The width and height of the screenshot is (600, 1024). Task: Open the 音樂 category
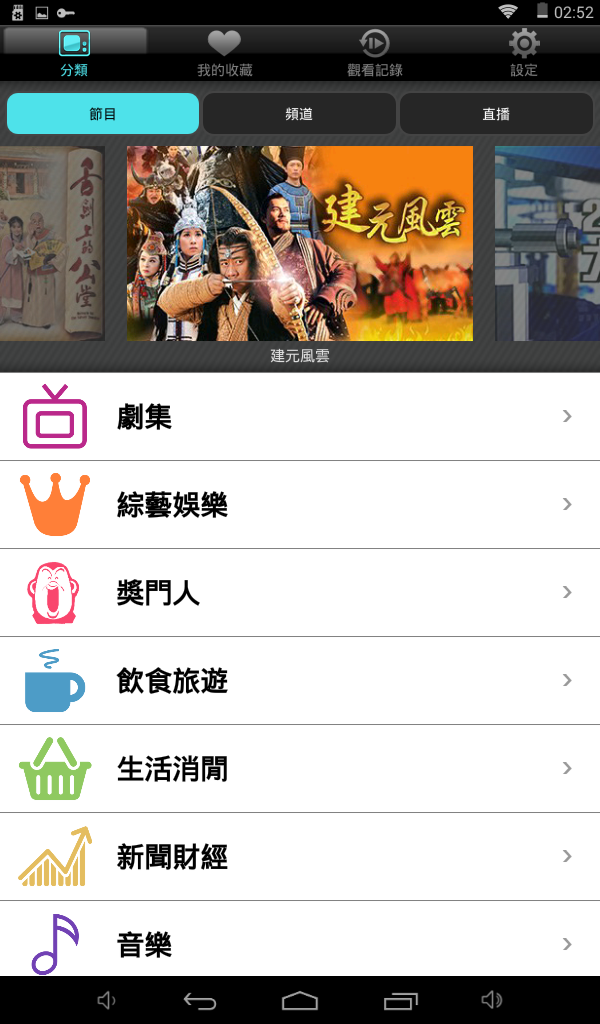(x=300, y=943)
